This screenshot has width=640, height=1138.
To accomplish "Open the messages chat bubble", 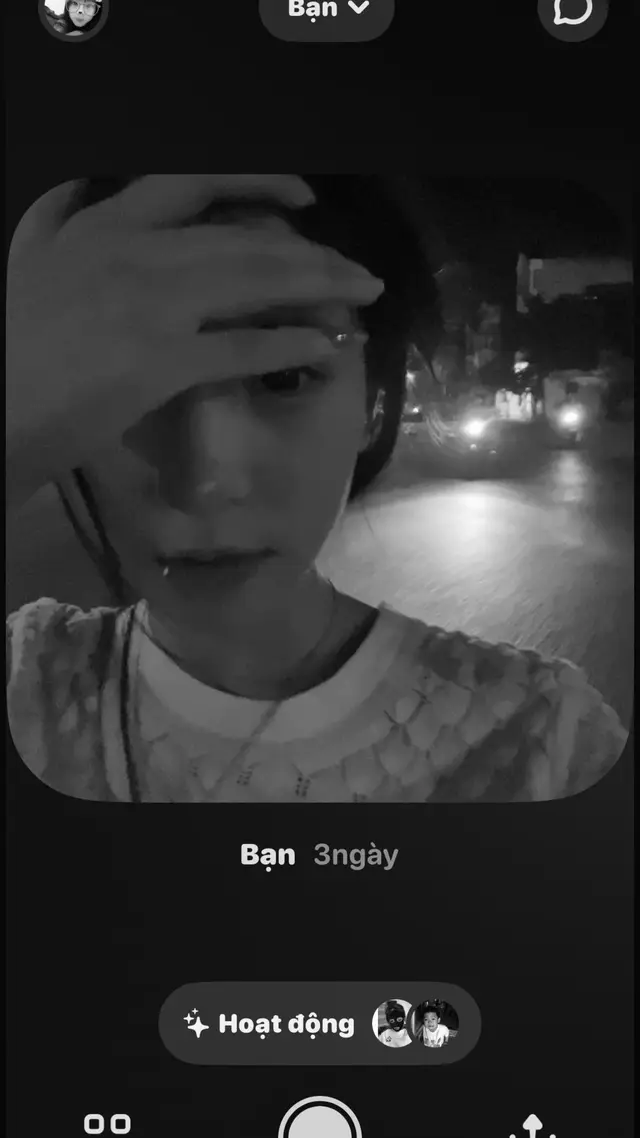I will pyautogui.click(x=572, y=12).
